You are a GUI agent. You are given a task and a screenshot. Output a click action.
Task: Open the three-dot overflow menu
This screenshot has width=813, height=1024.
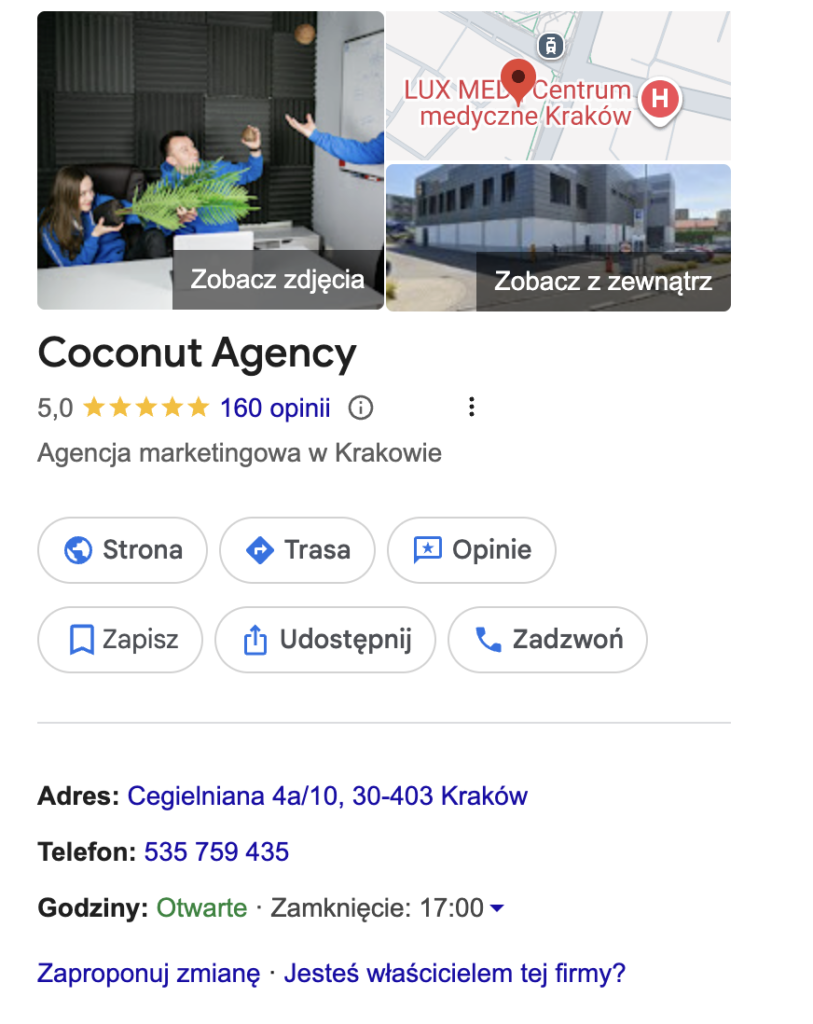pos(471,407)
